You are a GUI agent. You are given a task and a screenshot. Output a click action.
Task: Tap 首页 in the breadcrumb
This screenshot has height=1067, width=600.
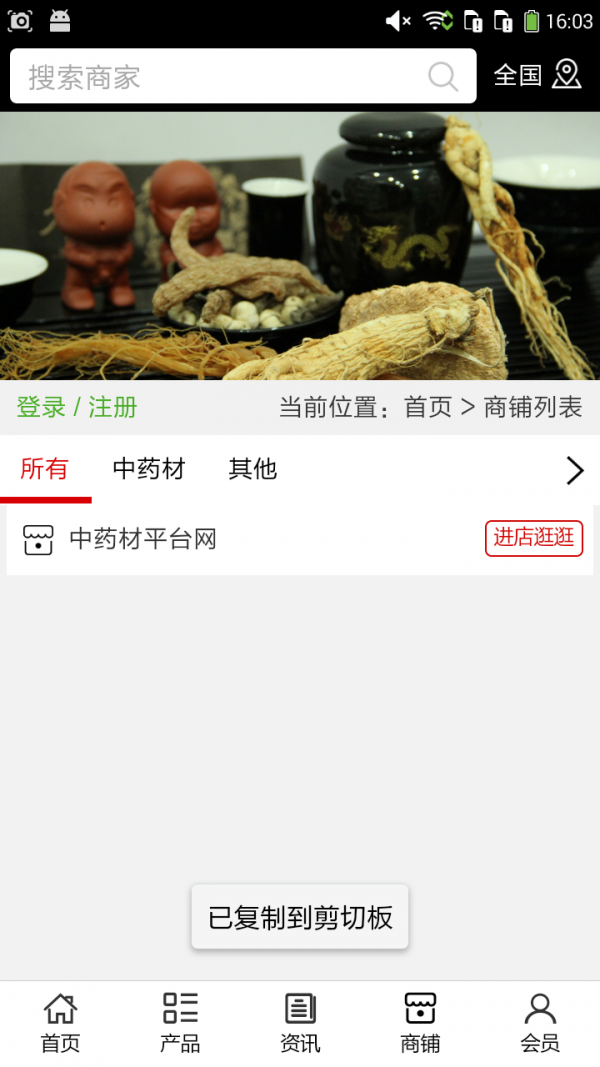[428, 407]
